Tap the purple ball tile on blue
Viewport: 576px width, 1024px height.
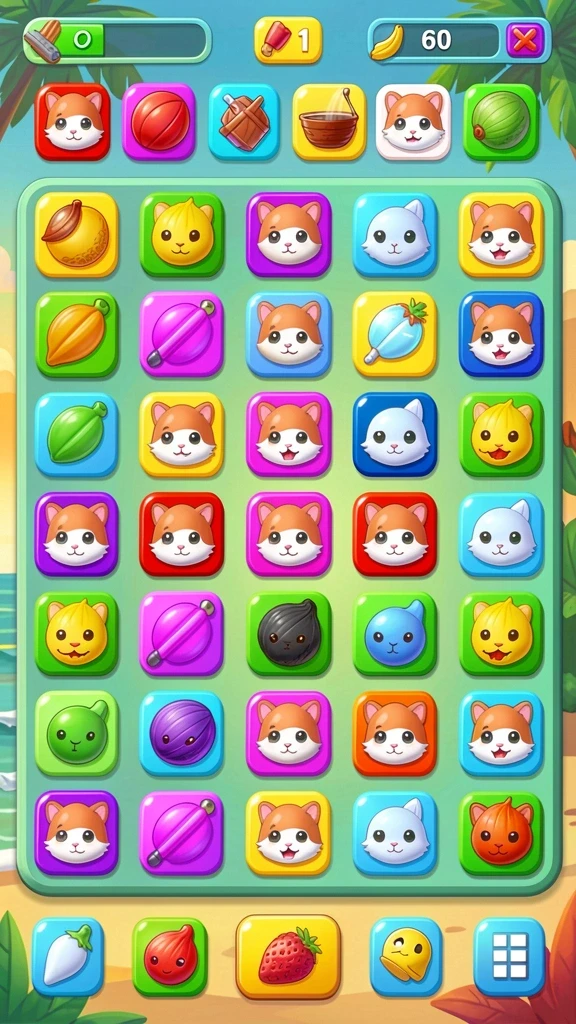click(x=182, y=733)
